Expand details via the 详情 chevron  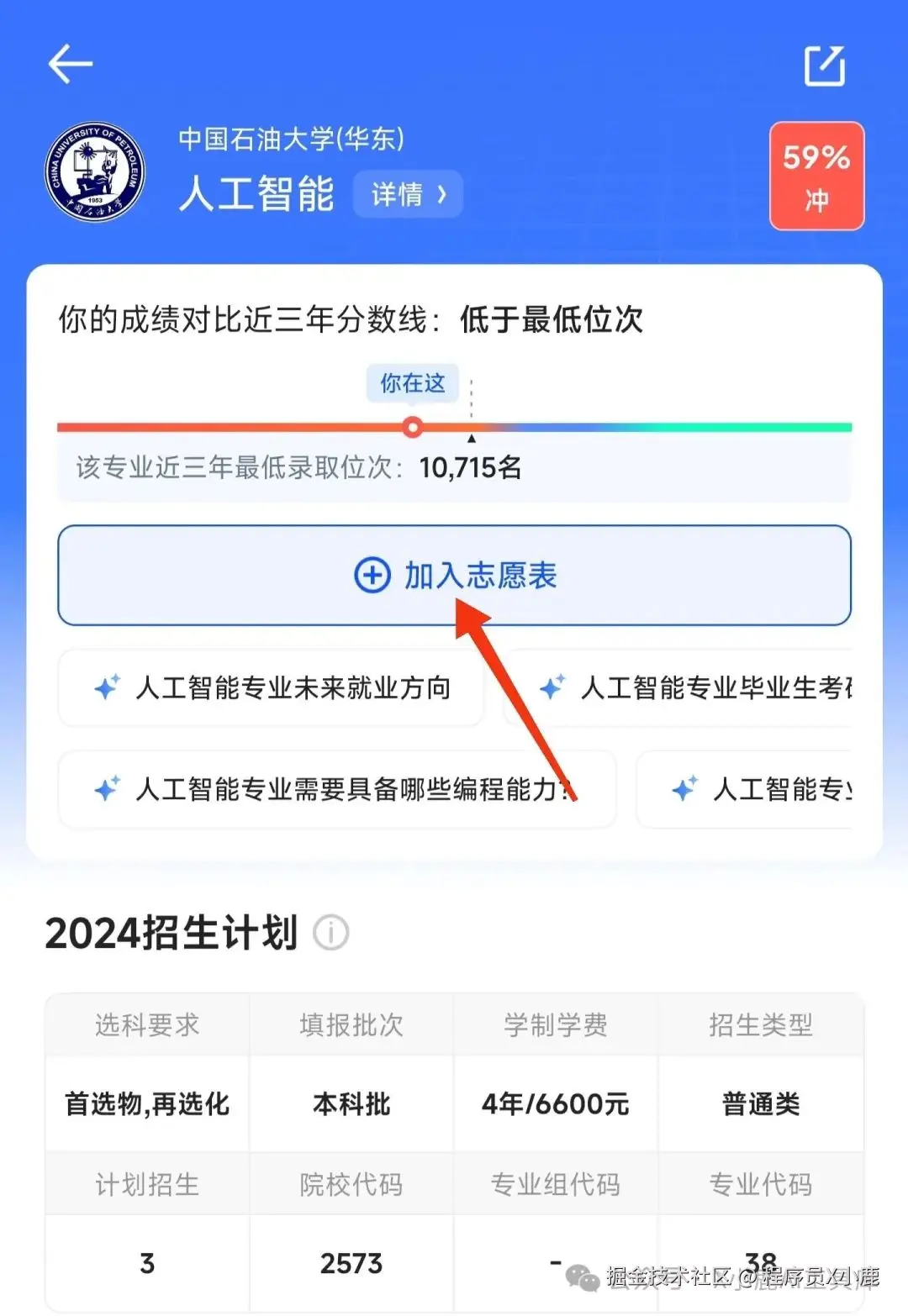tap(408, 194)
